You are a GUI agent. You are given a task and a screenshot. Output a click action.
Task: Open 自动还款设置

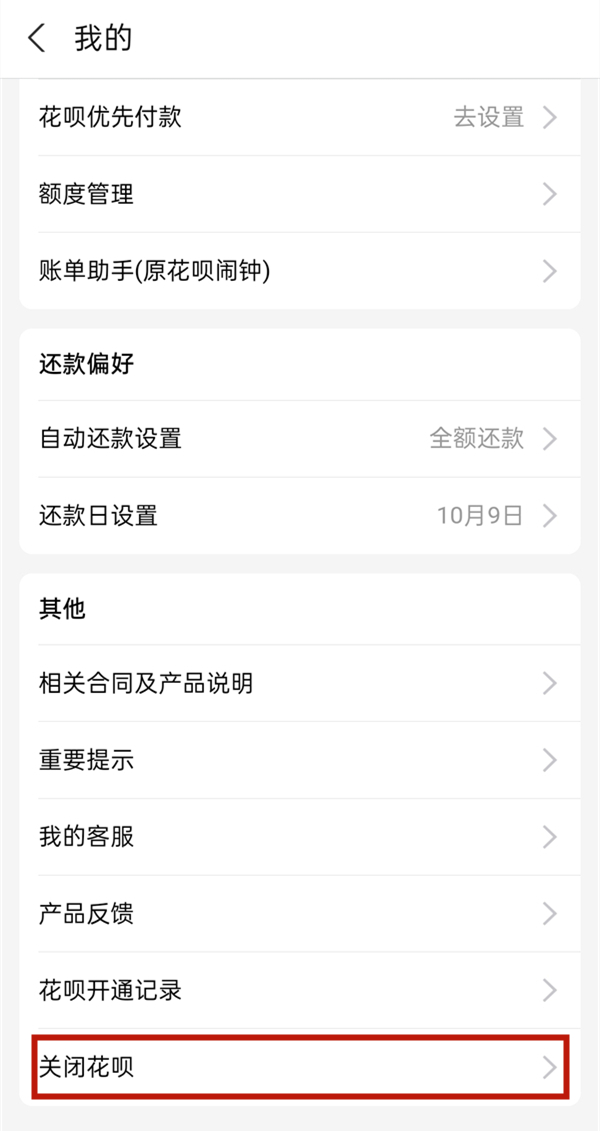point(299,438)
